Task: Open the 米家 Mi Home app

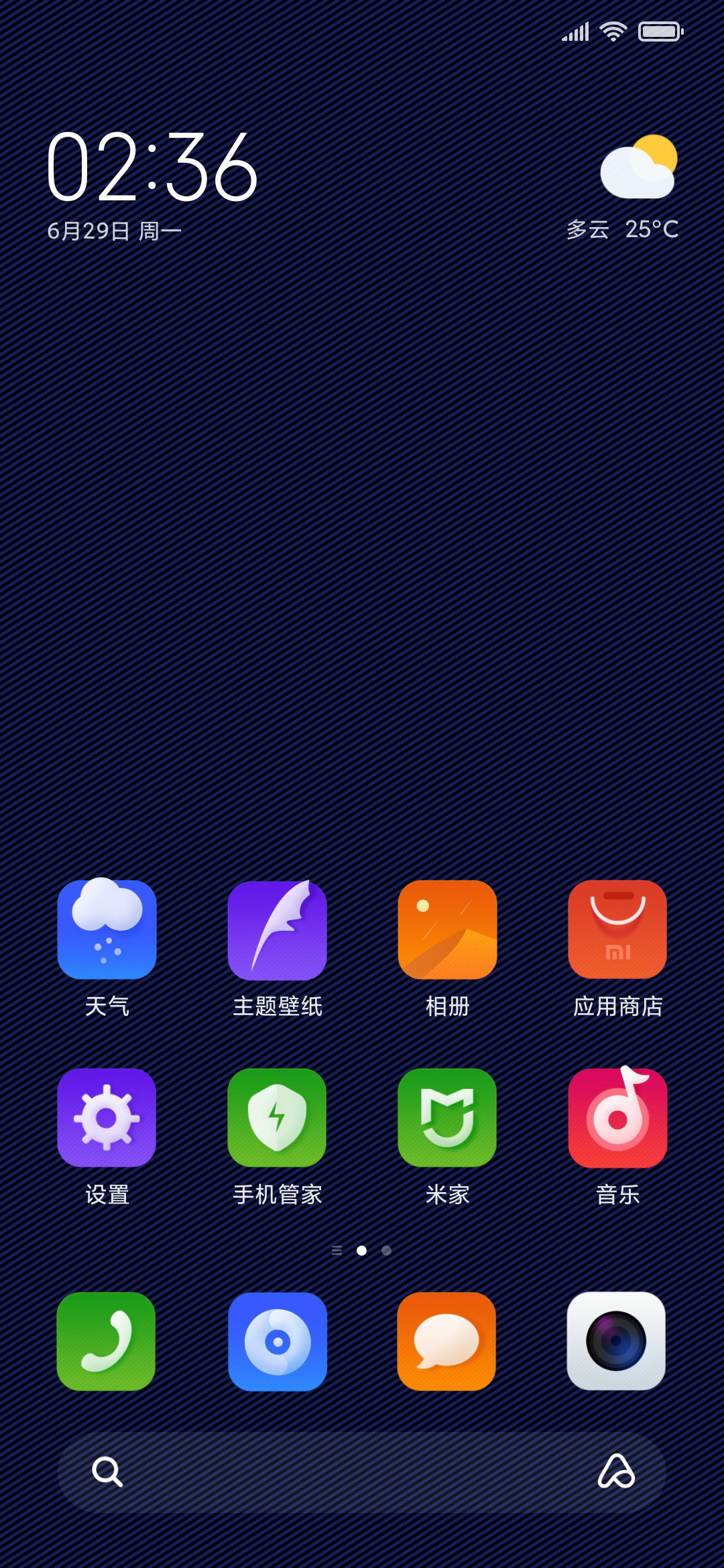Action: (447, 1118)
